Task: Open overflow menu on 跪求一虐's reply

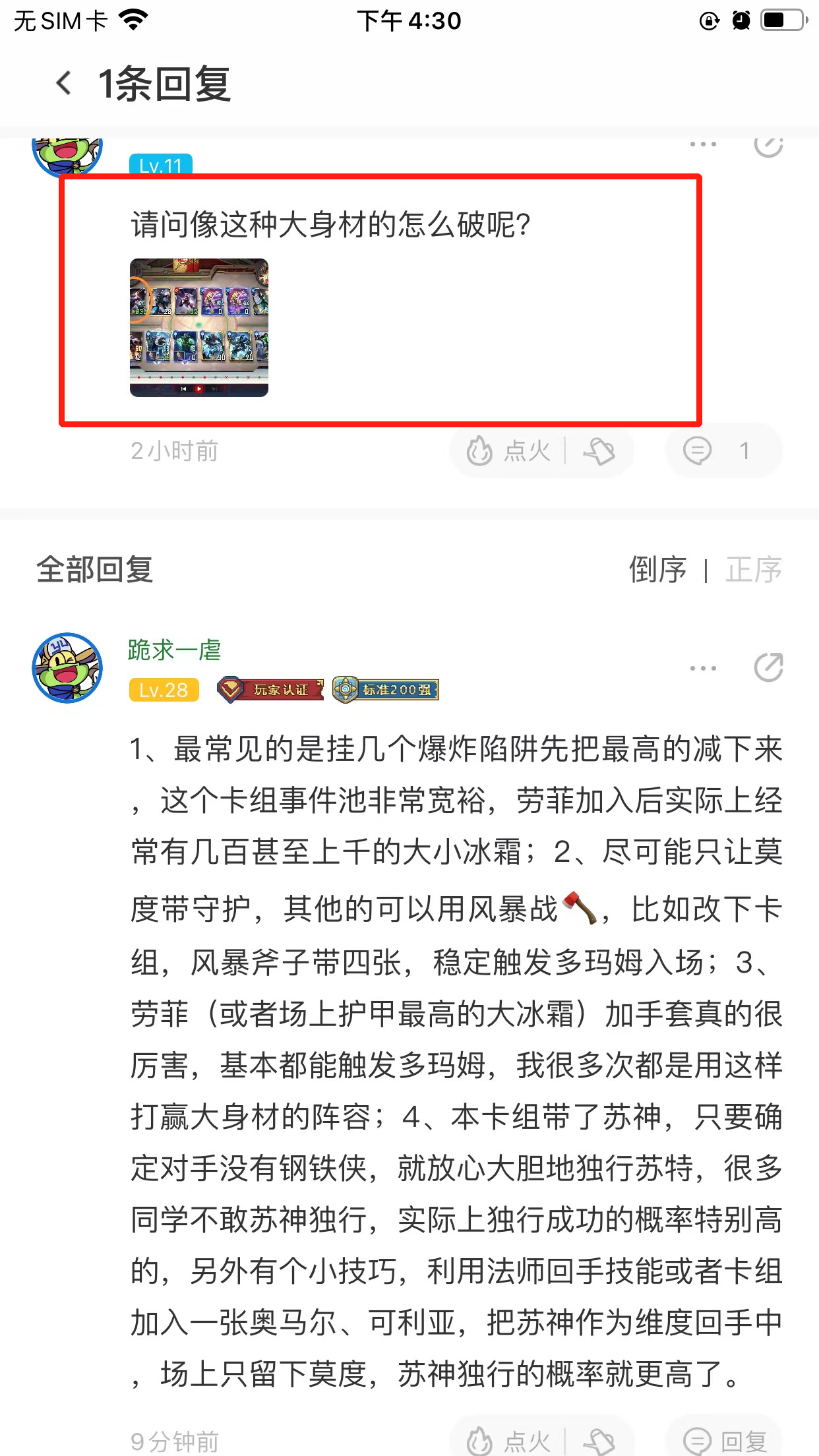Action: click(x=703, y=668)
